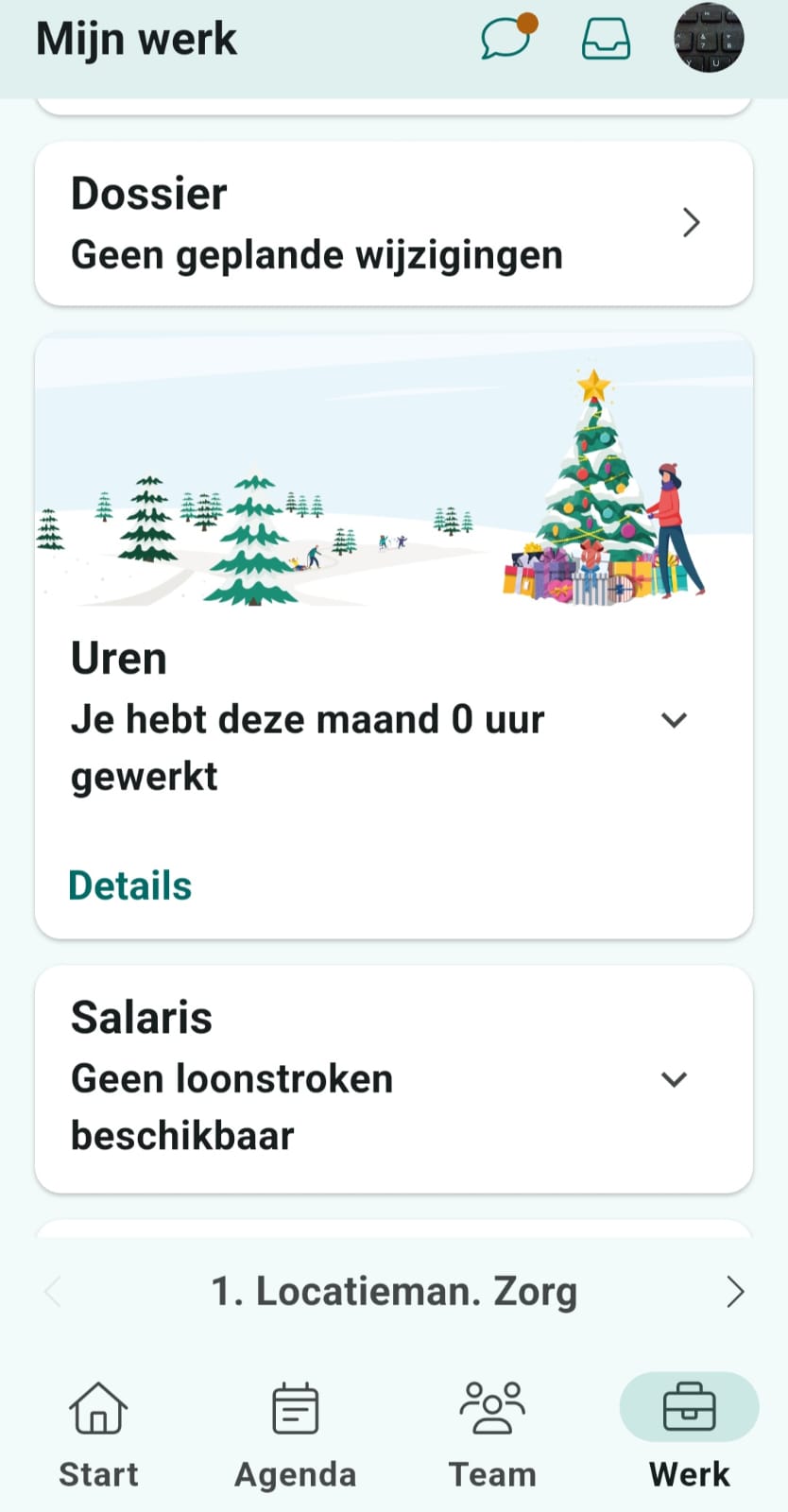Screen dimensions: 788x1512
Task: Open the Details link under Uren
Action: tap(130, 886)
